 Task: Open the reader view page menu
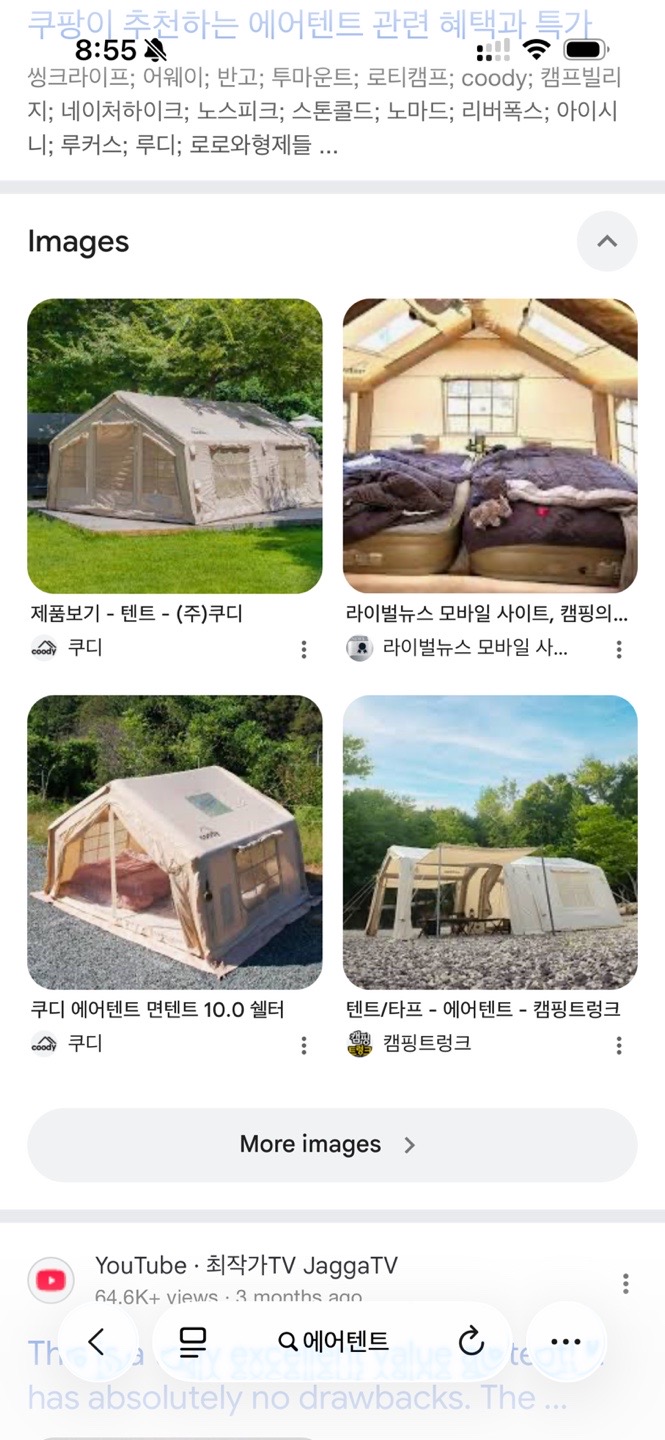(192, 1341)
